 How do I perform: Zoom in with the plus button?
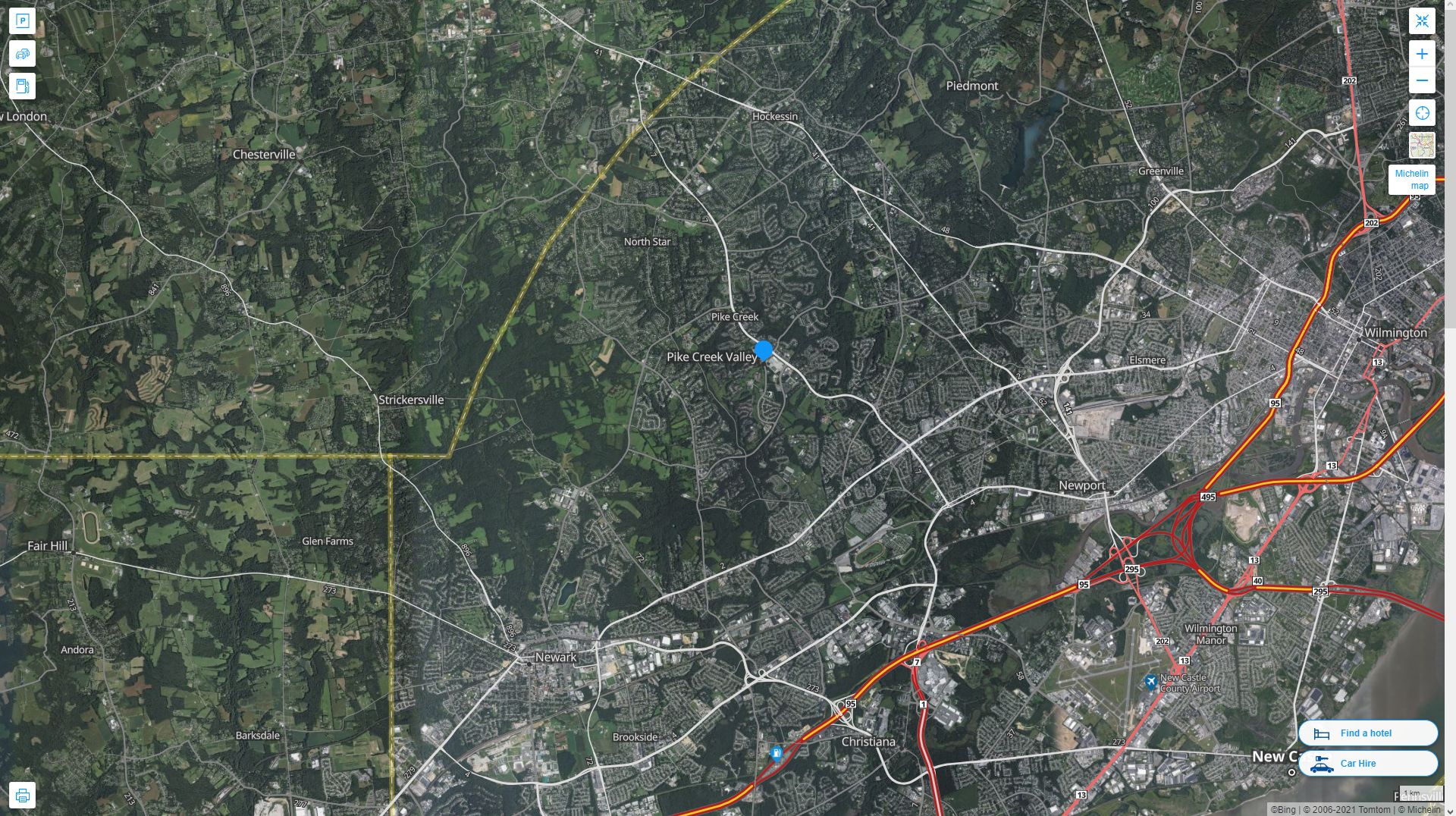tap(1422, 54)
